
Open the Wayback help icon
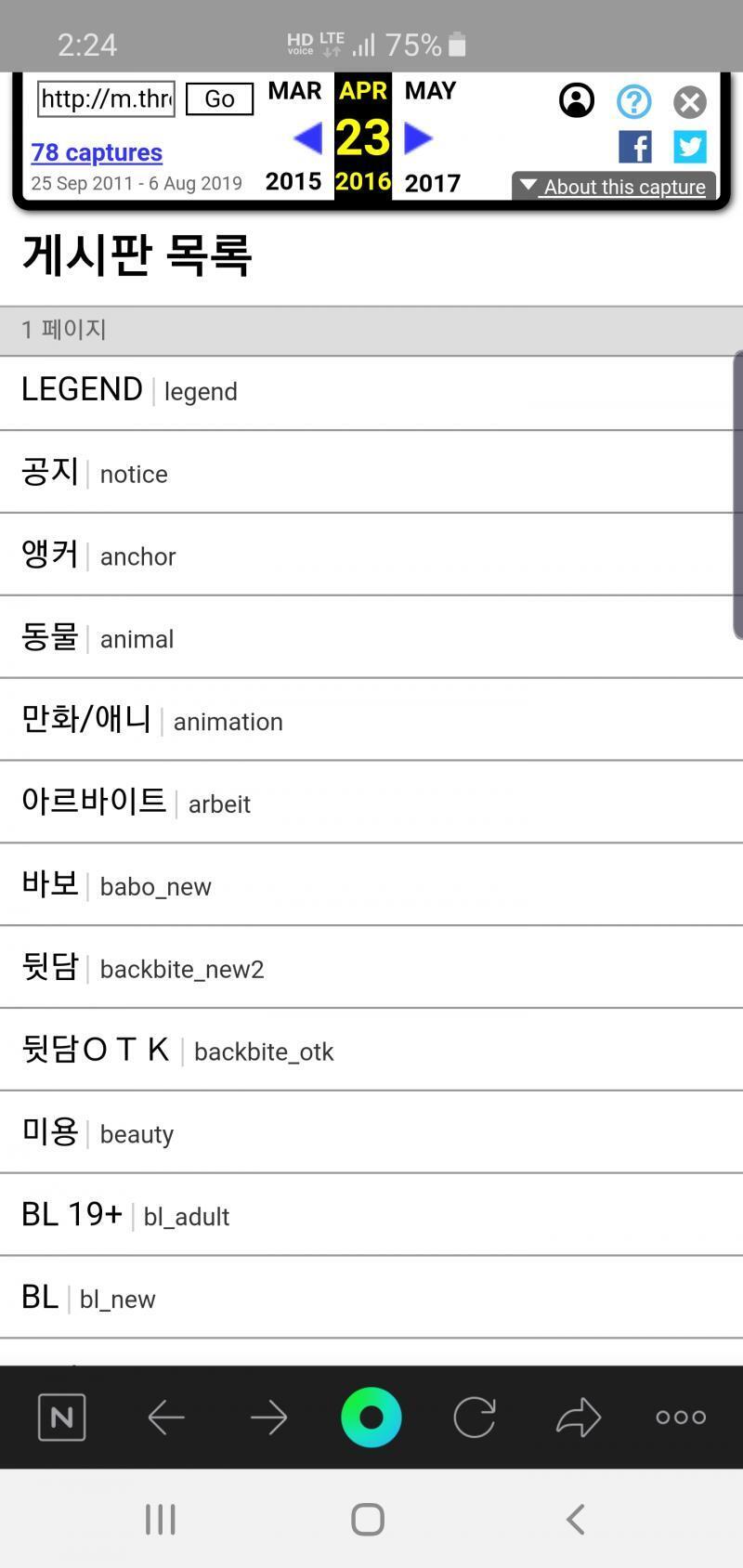click(x=634, y=101)
